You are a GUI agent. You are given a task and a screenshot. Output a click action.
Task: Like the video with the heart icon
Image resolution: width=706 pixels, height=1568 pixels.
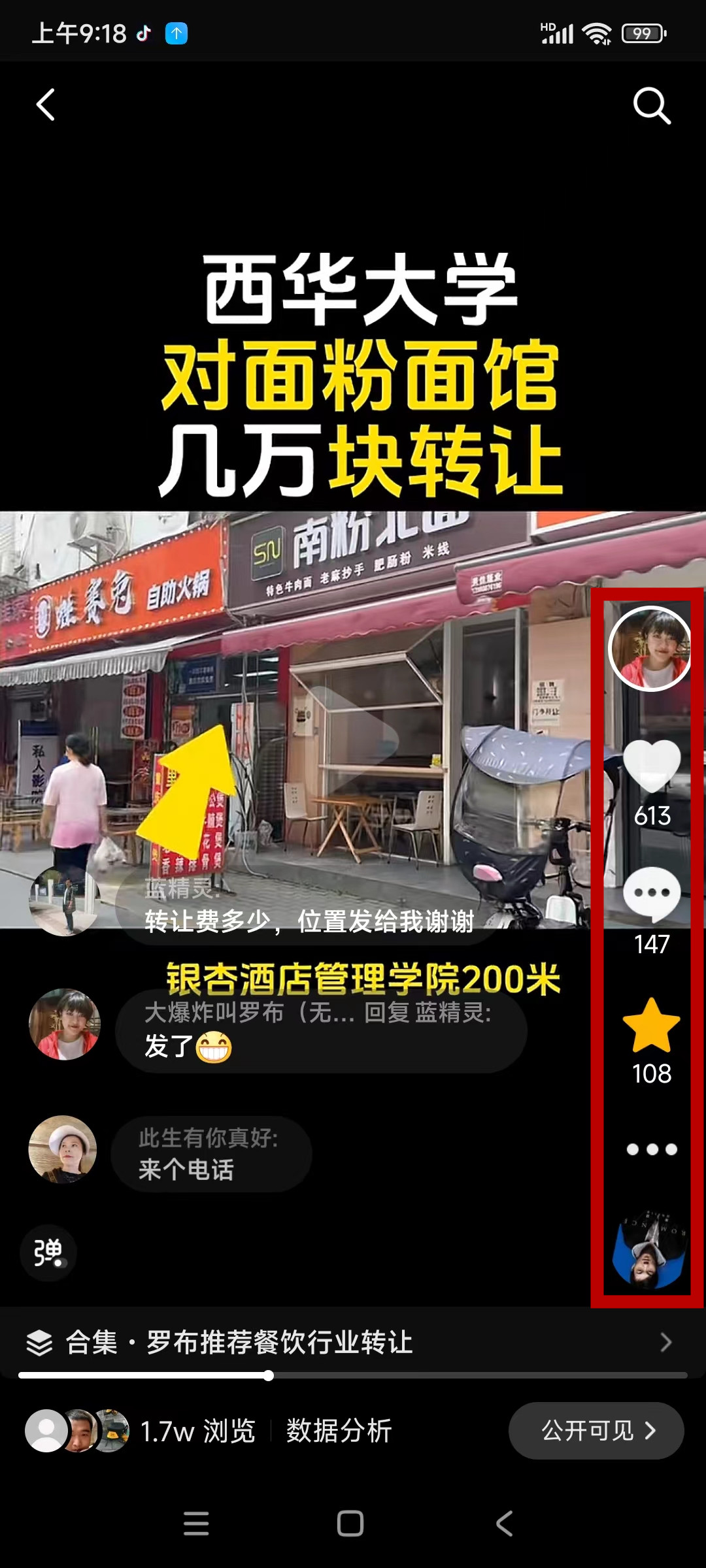[x=652, y=766]
